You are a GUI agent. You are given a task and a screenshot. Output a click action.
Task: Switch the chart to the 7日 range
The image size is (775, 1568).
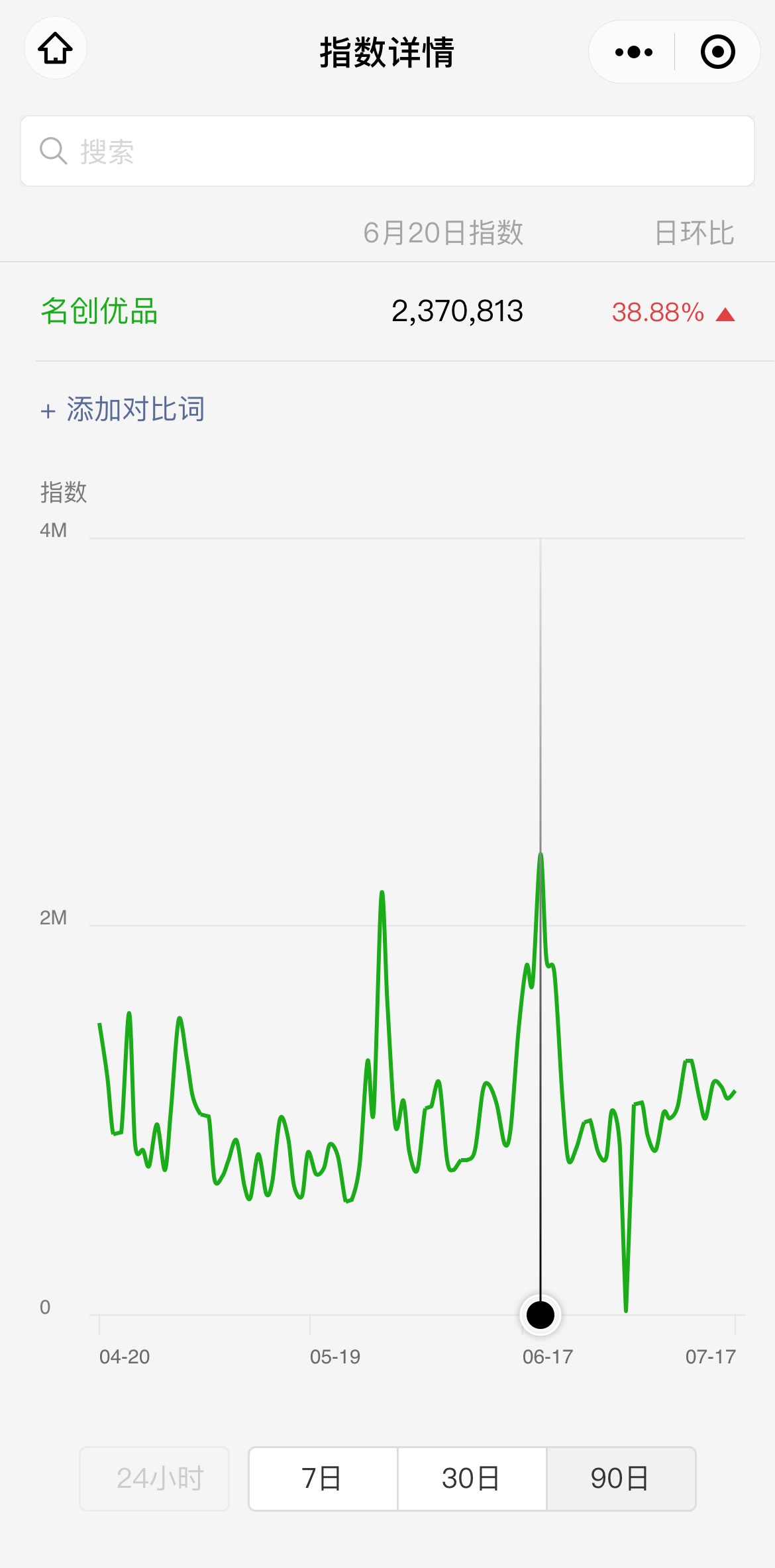tap(323, 1478)
